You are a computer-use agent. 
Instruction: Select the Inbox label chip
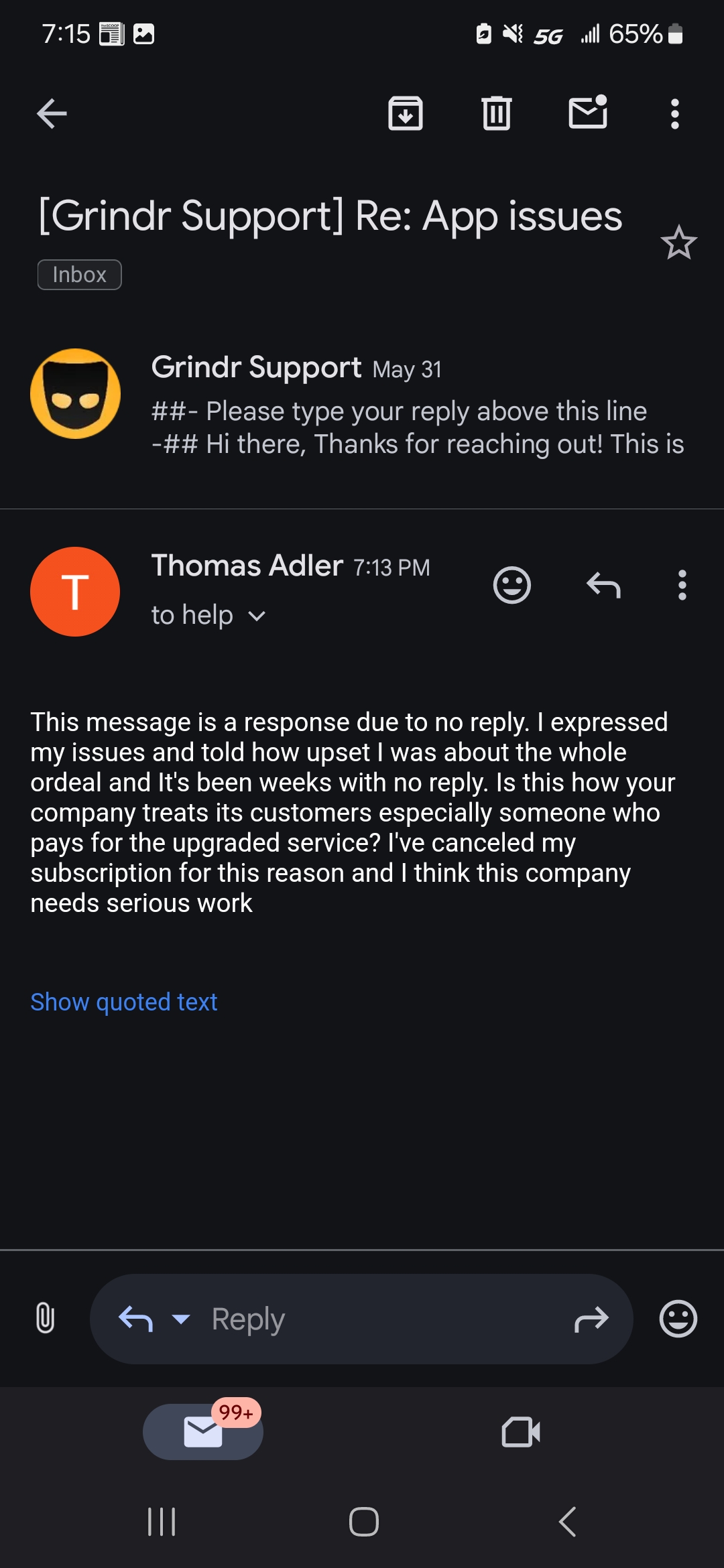pyautogui.click(x=79, y=275)
